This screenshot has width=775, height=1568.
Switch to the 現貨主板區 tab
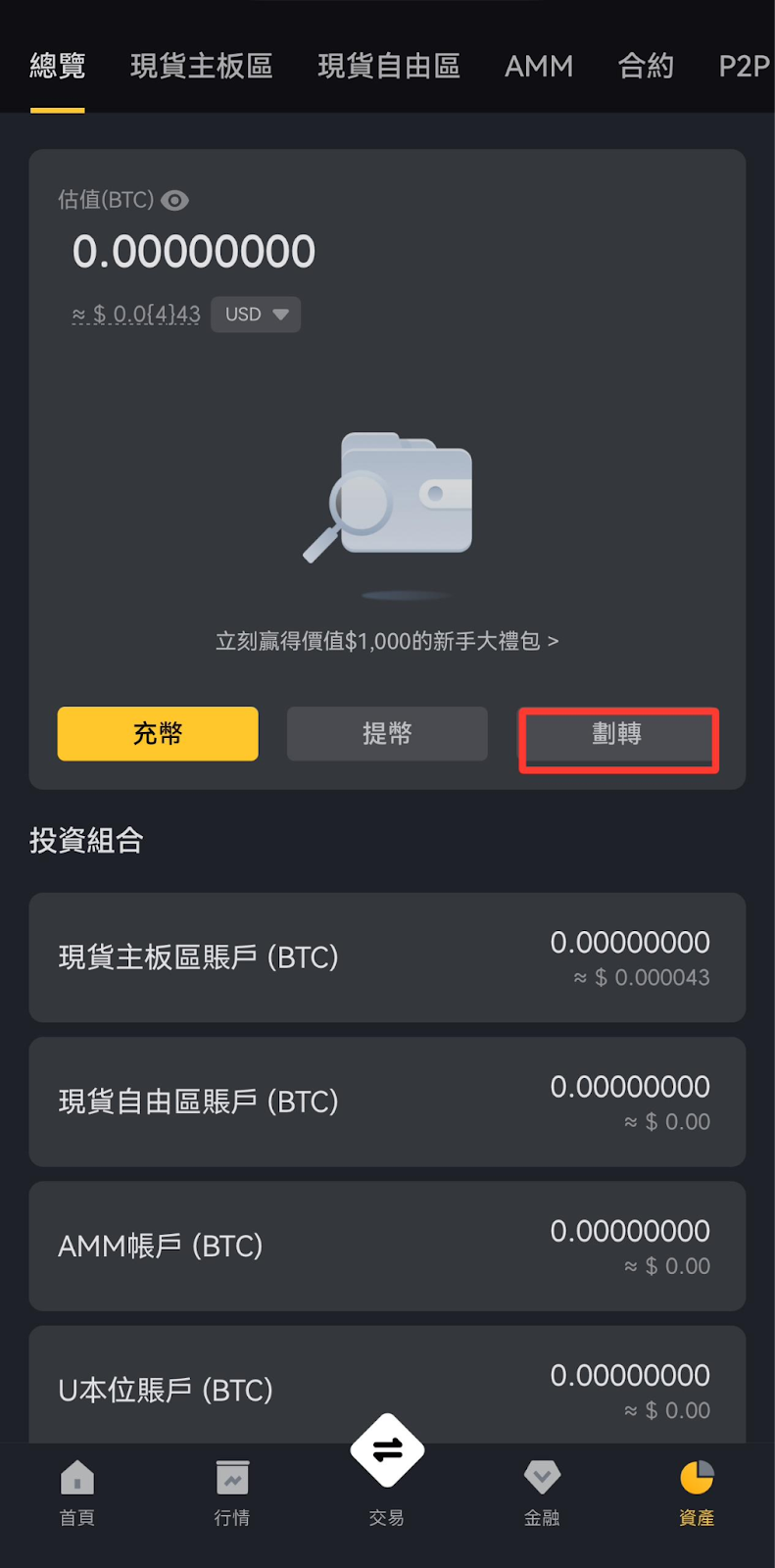coord(202,66)
